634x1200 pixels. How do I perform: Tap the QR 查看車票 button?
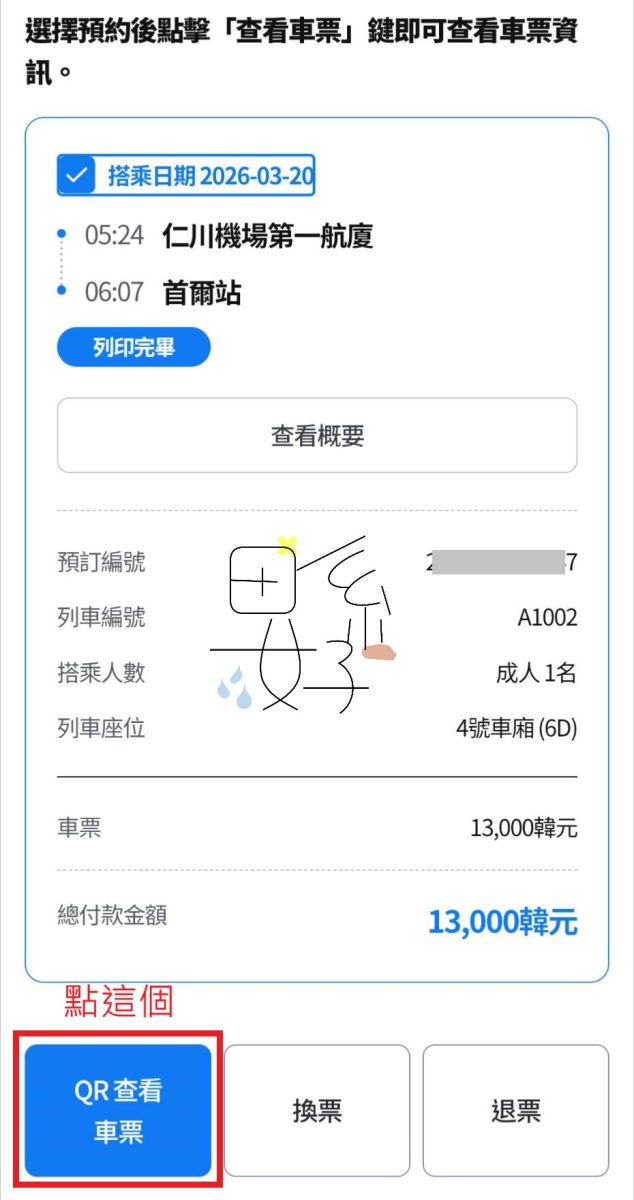click(118, 1110)
